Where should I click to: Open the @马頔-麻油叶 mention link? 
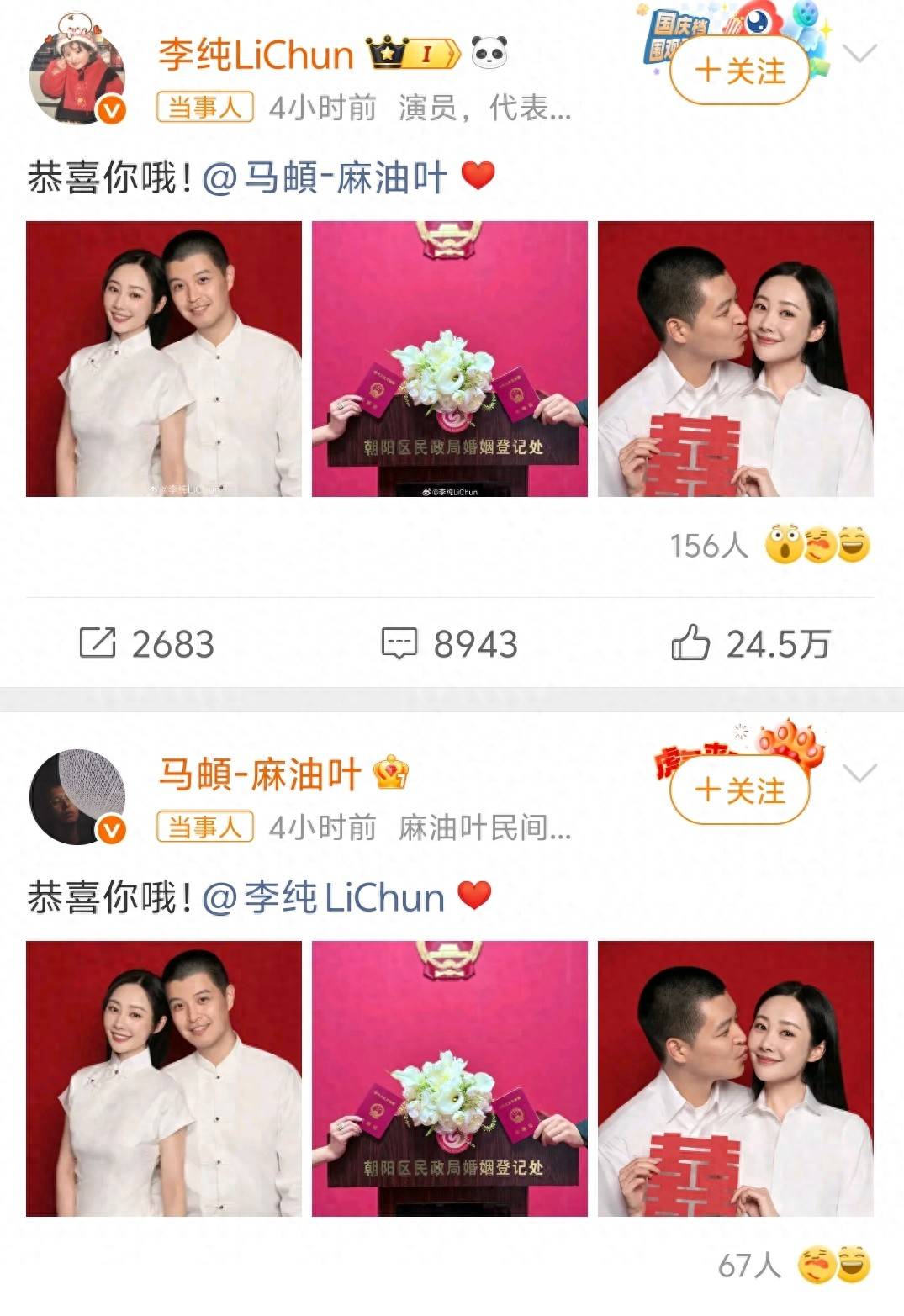pyautogui.click(x=325, y=178)
